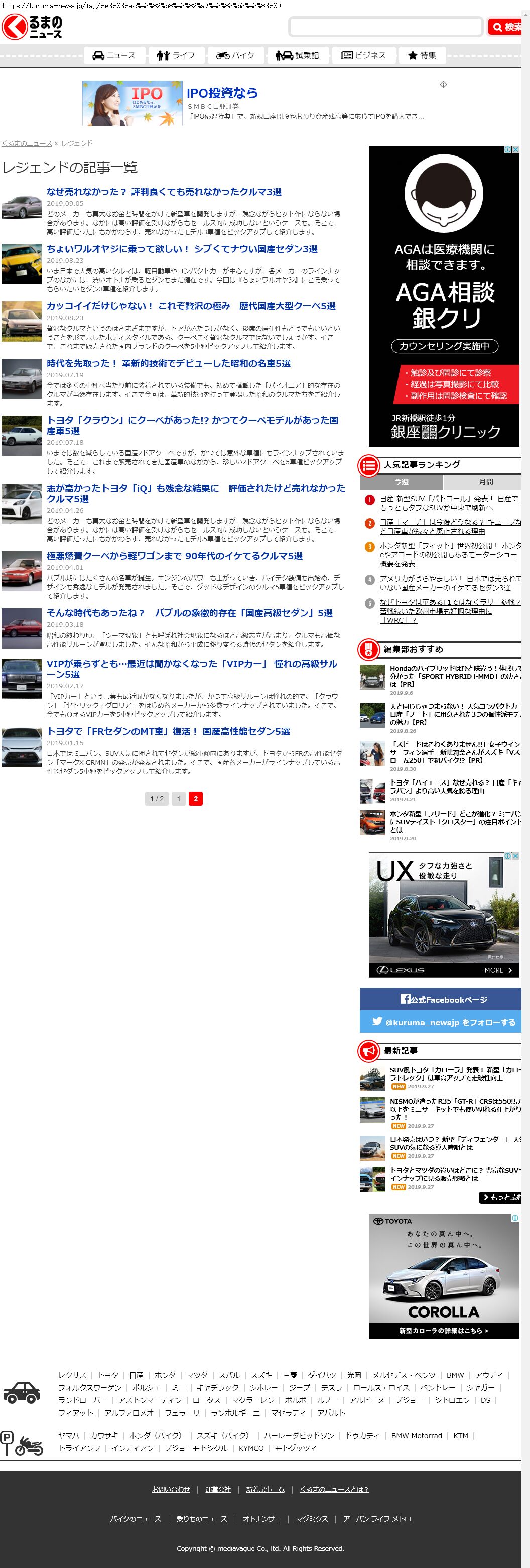Open the ビジネス section
The image size is (530, 1568).
pyautogui.click(x=363, y=55)
